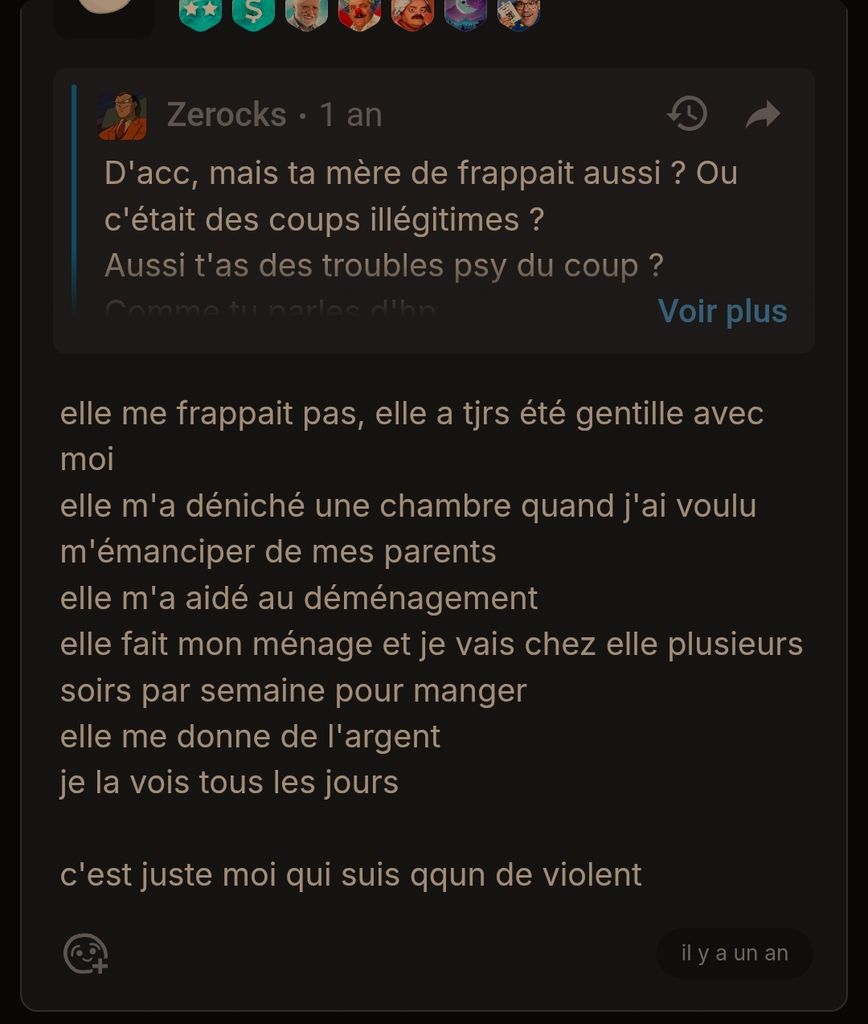Tap the 'il y a un an' timestamp
Screen dimensions: 868x1024
(734, 953)
